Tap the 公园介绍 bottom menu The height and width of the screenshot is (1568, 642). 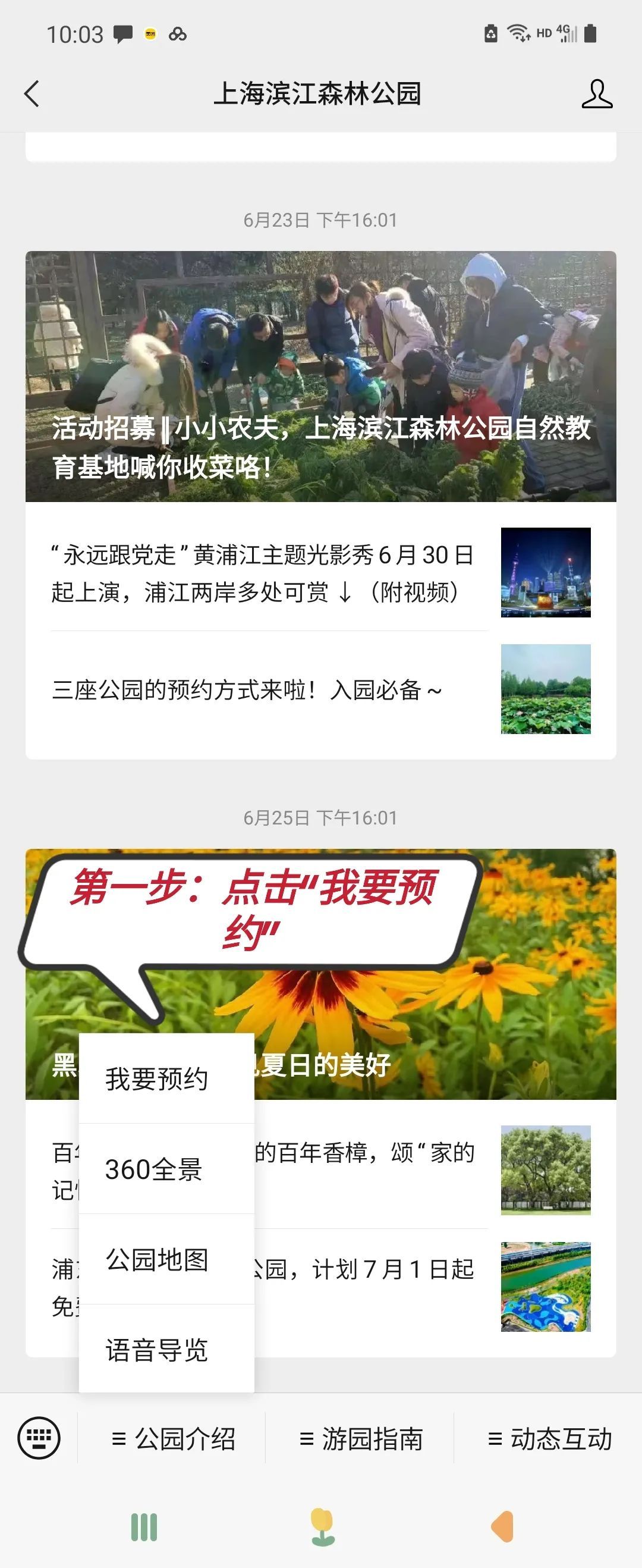174,1439
